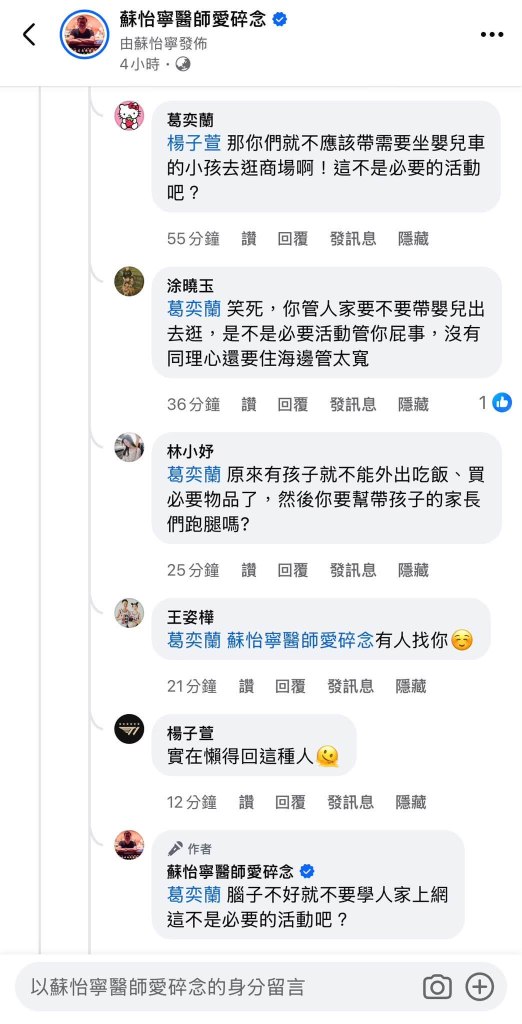Viewport: 522px width, 1024px height.
Task: Like 葛奕蘭's comment about baby strollers
Action: click(249, 238)
